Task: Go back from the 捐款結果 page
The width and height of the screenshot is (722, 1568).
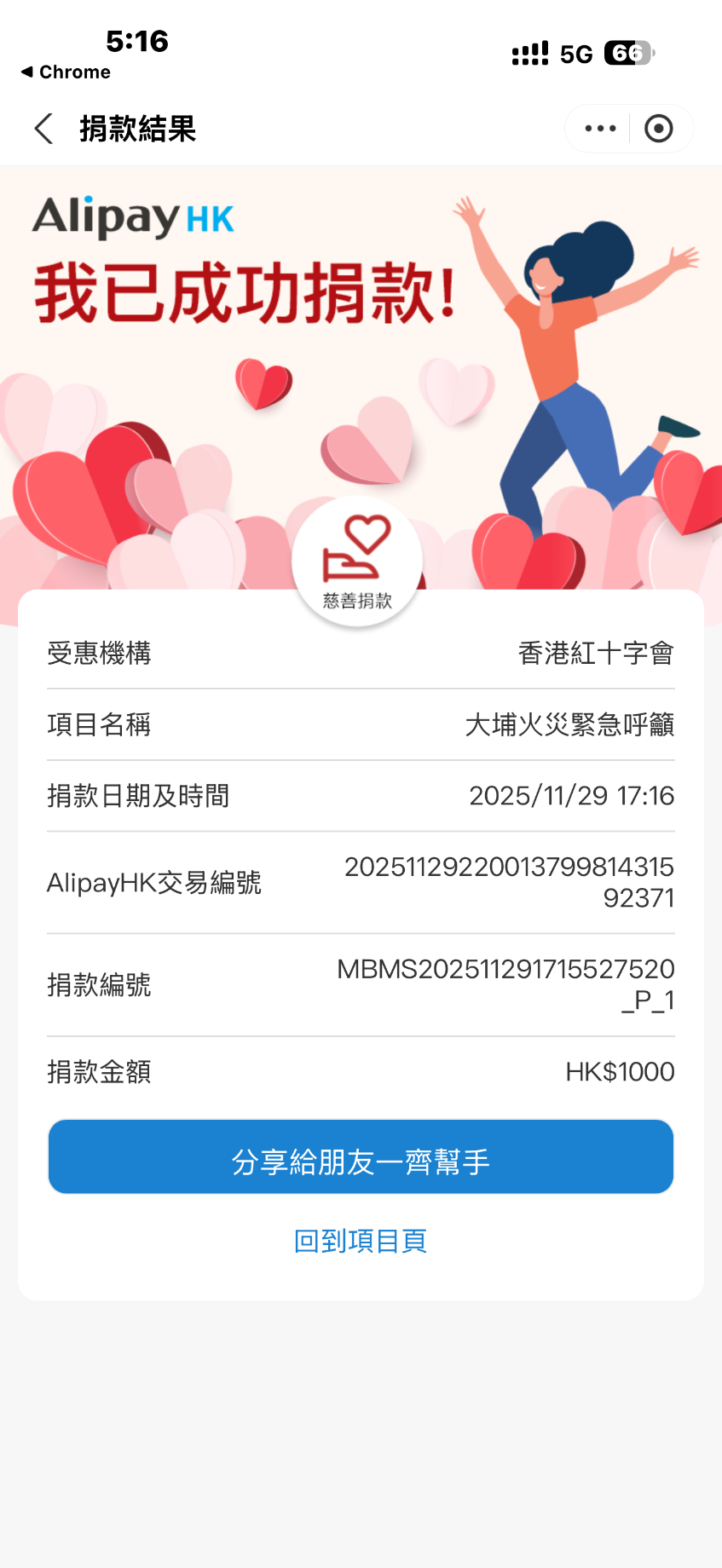Action: tap(43, 129)
